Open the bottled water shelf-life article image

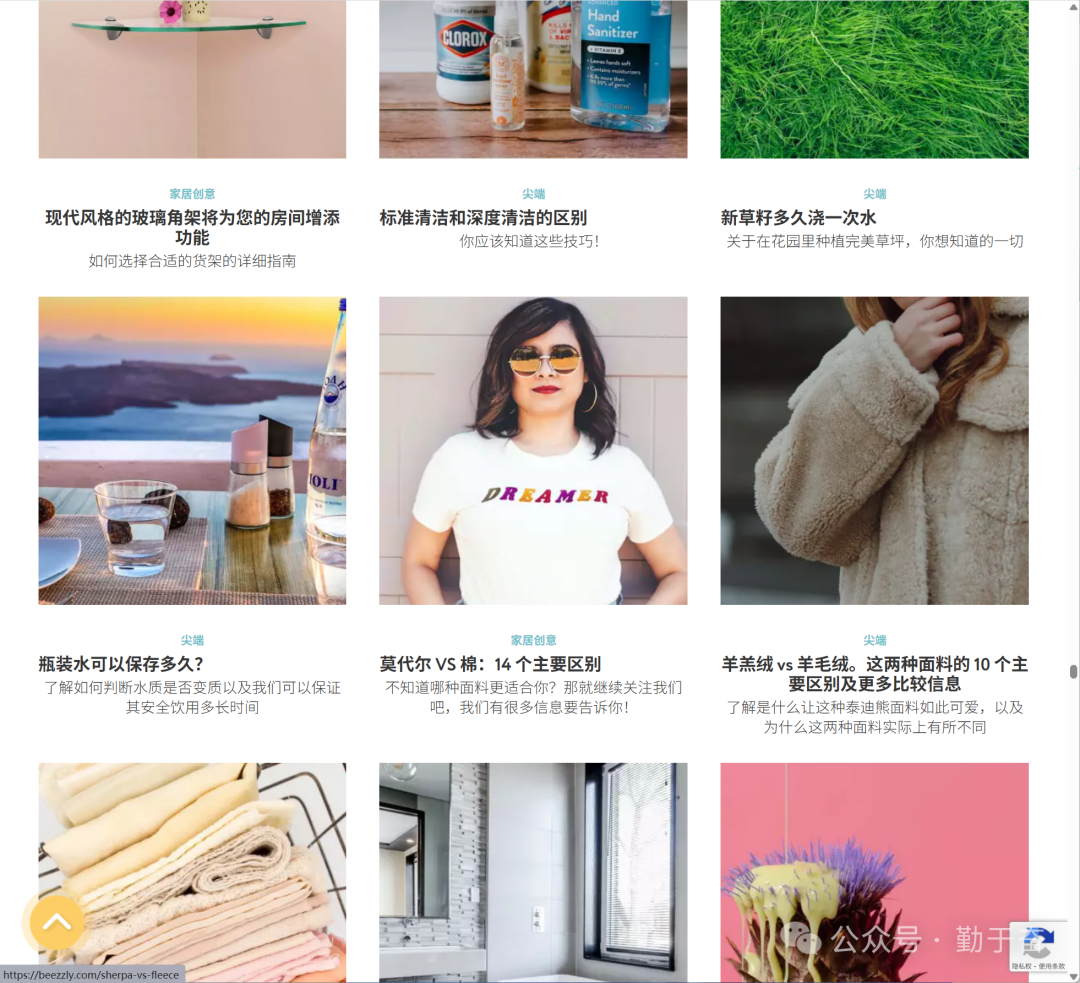tap(192, 450)
